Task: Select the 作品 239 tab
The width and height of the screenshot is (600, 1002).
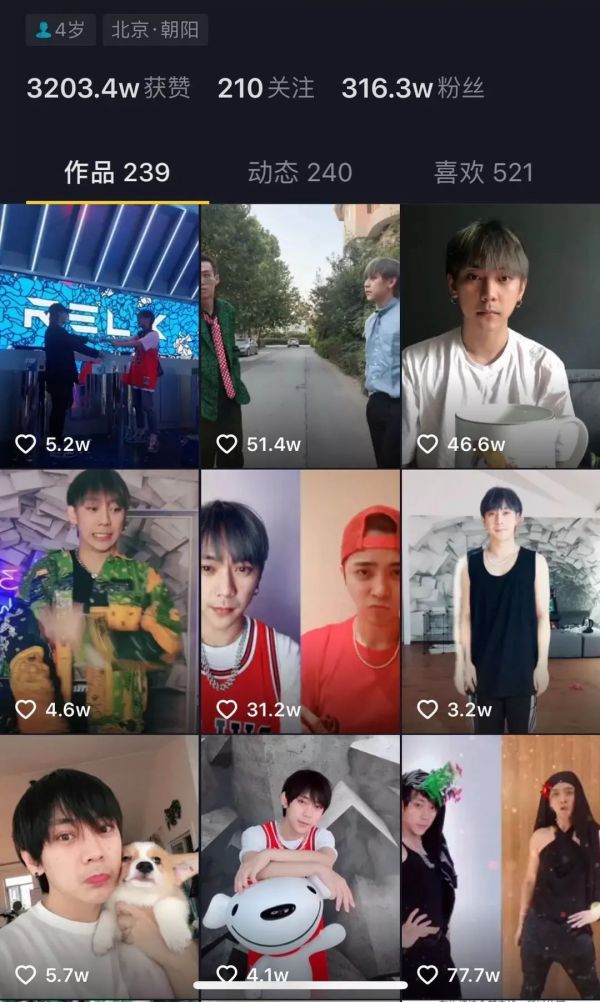Action: coord(117,173)
